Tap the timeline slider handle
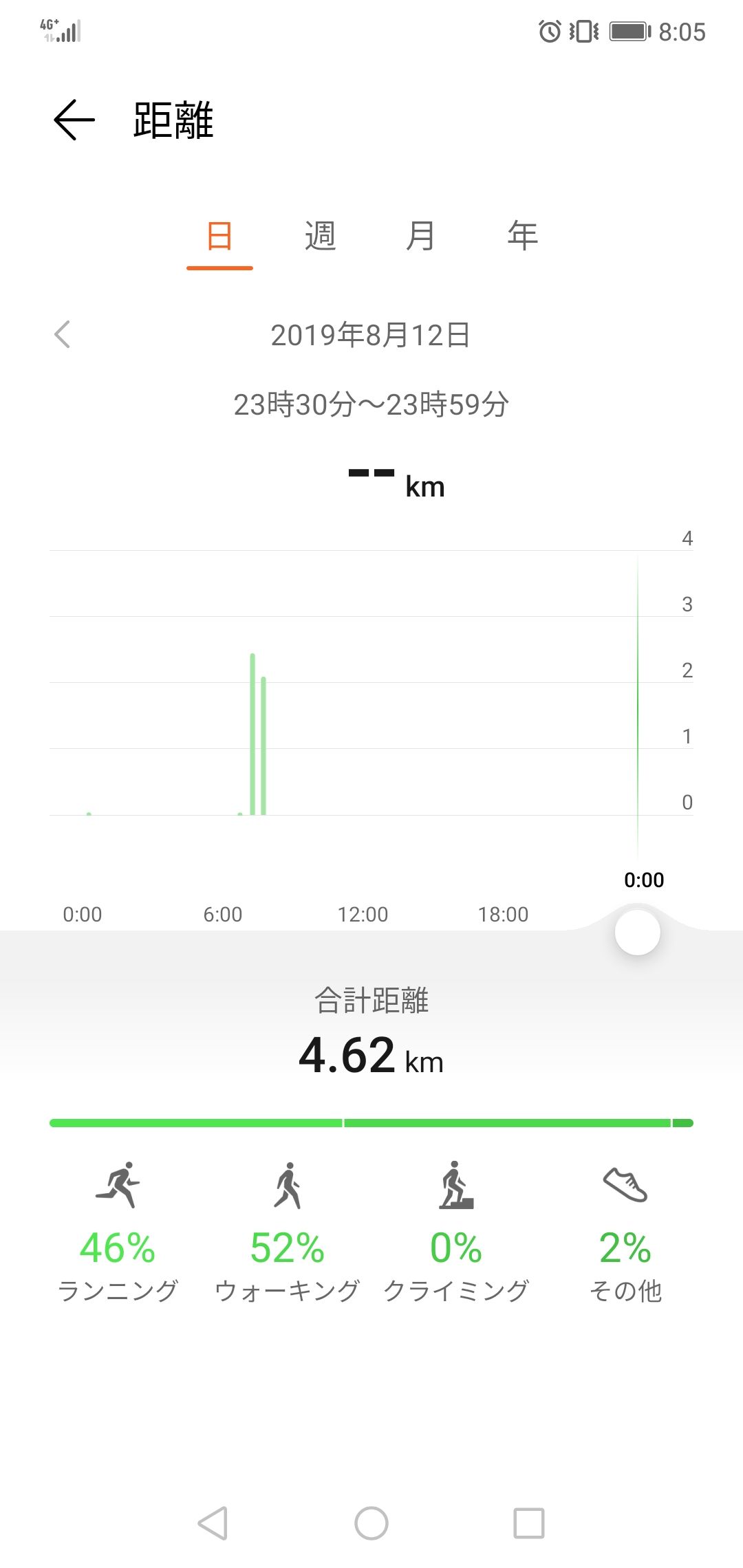This screenshot has height=1568, width=743. pos(638,933)
